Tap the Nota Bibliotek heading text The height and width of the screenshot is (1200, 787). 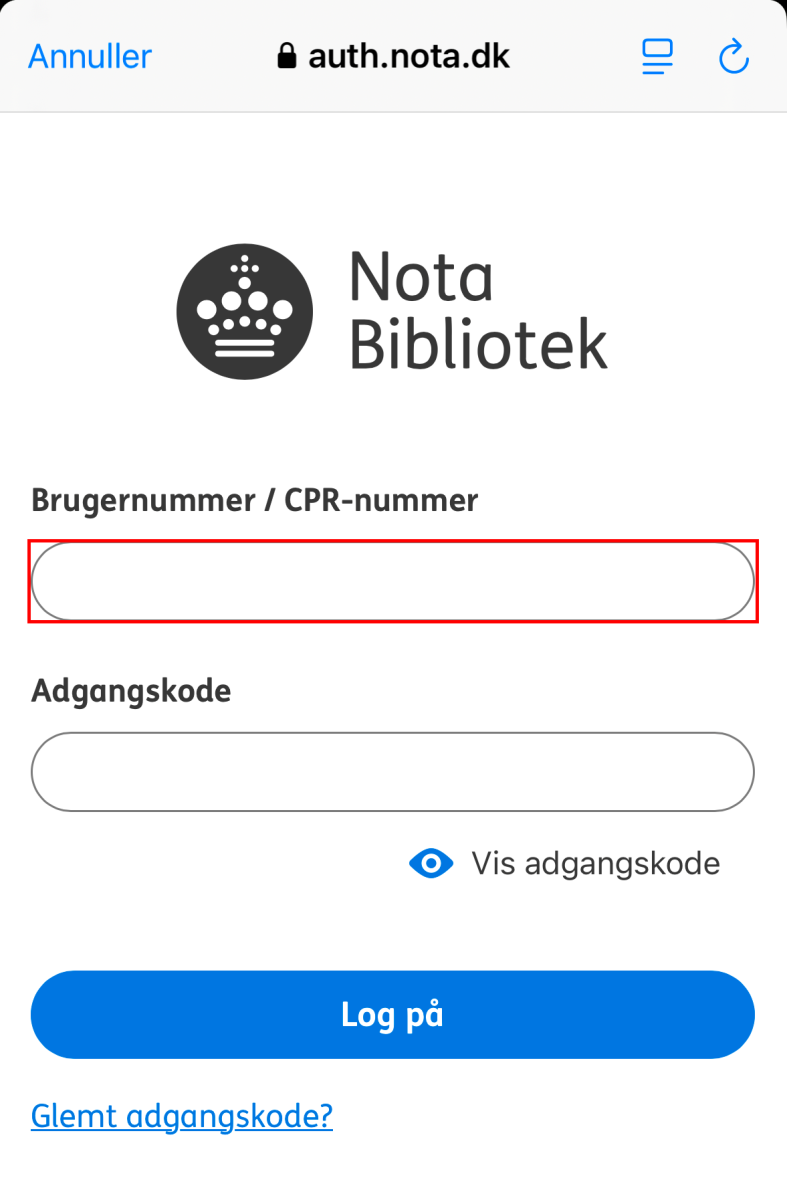click(x=478, y=310)
